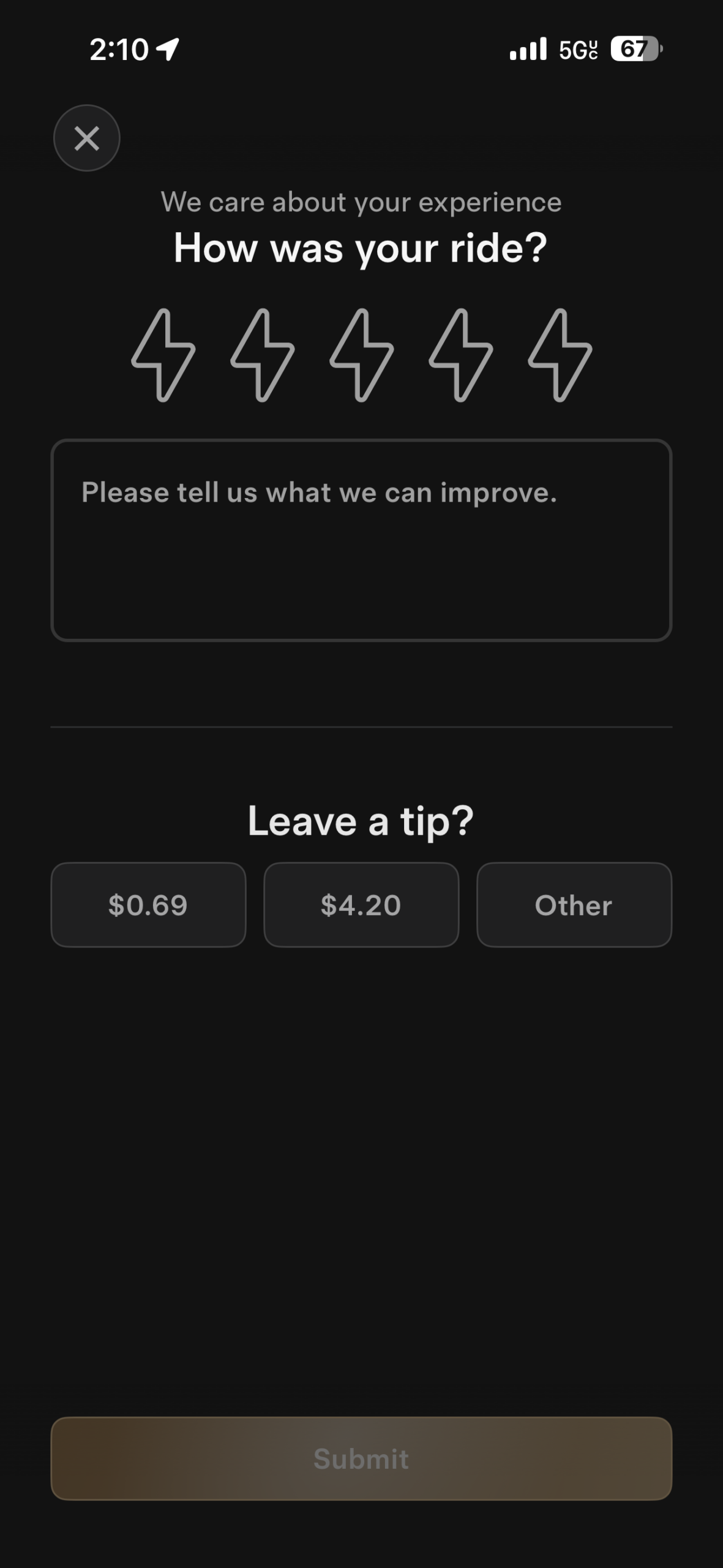Viewport: 723px width, 1568px height.
Task: Focus the improvement feedback text box
Action: (361, 540)
